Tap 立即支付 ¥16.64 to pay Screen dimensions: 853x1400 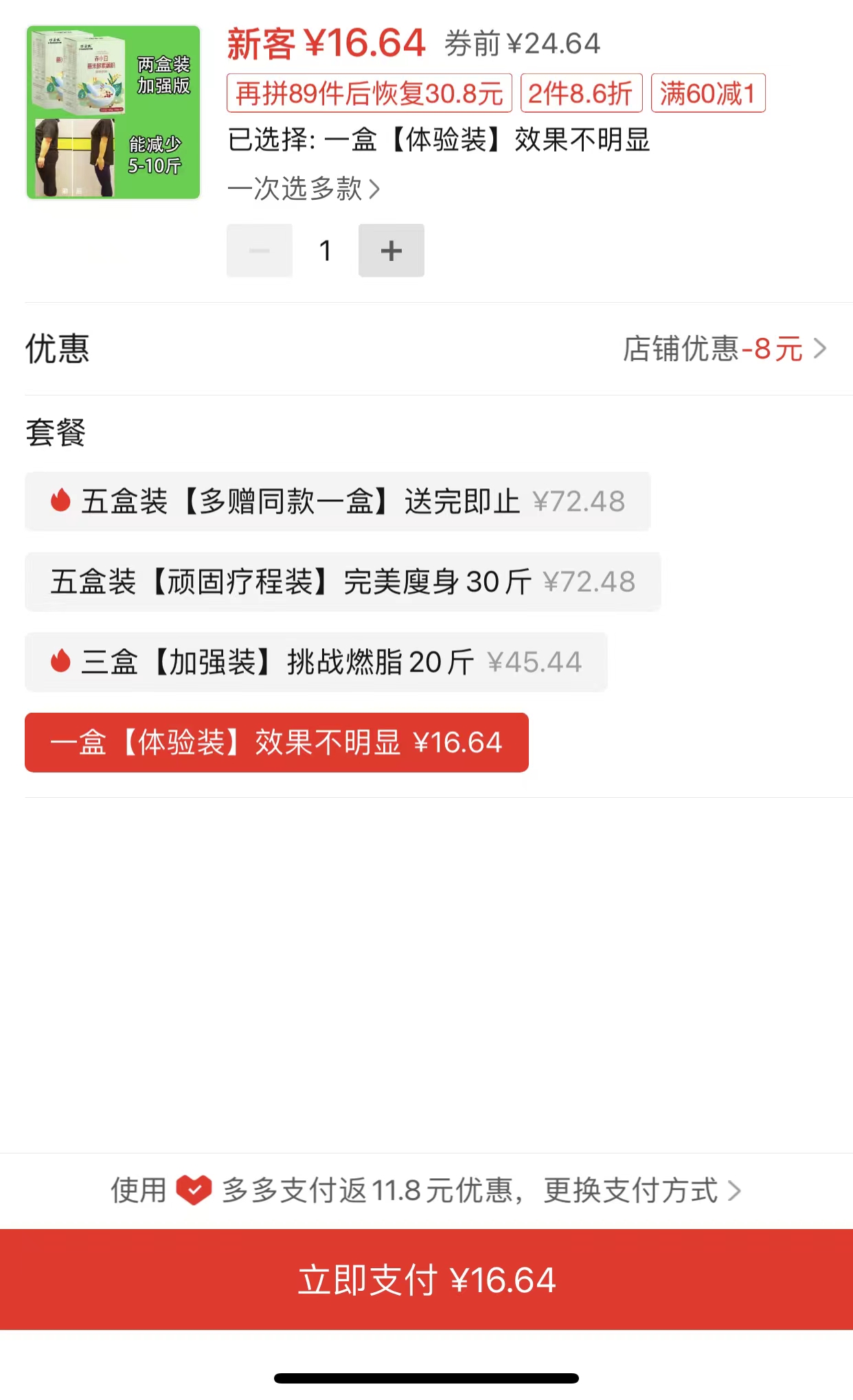pyautogui.click(x=427, y=1280)
